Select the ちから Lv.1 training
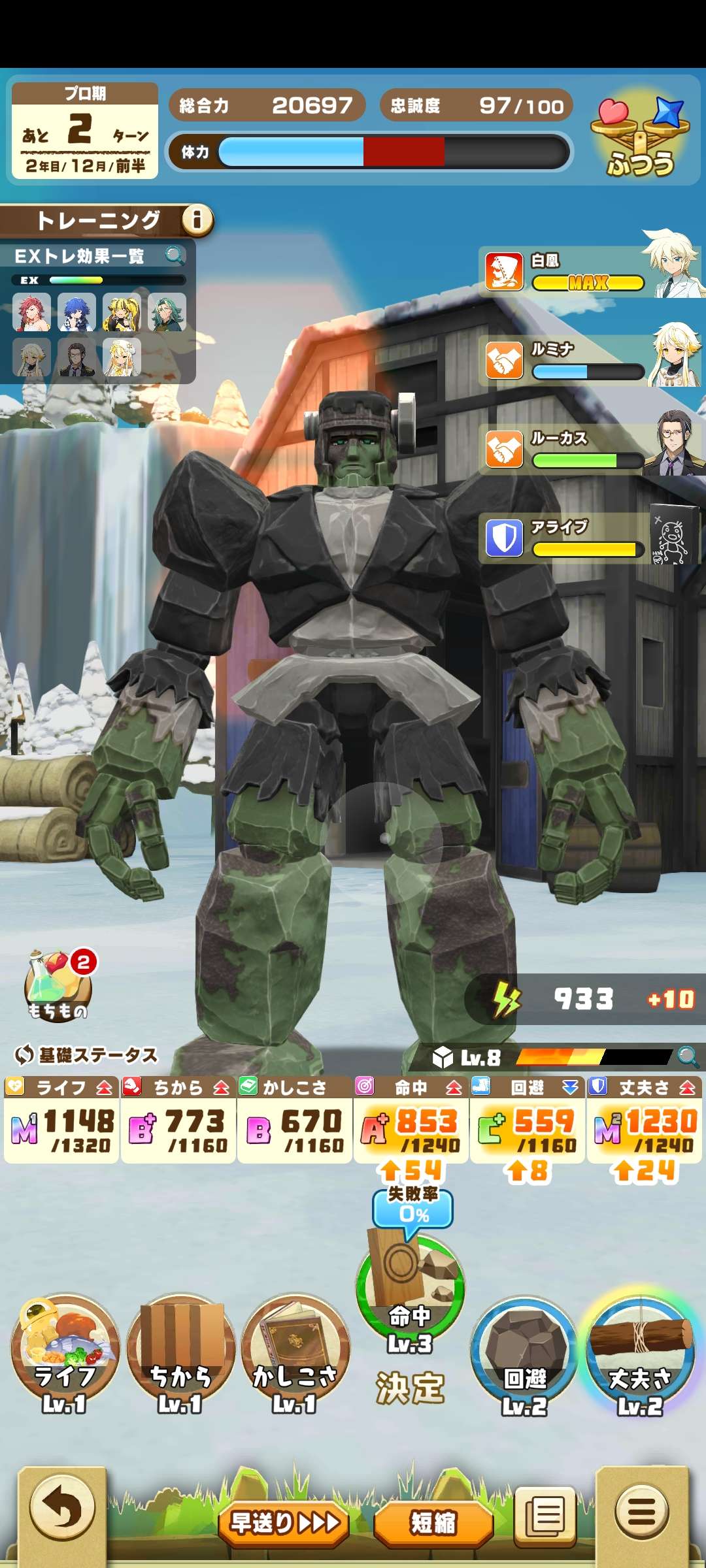 click(180, 1352)
